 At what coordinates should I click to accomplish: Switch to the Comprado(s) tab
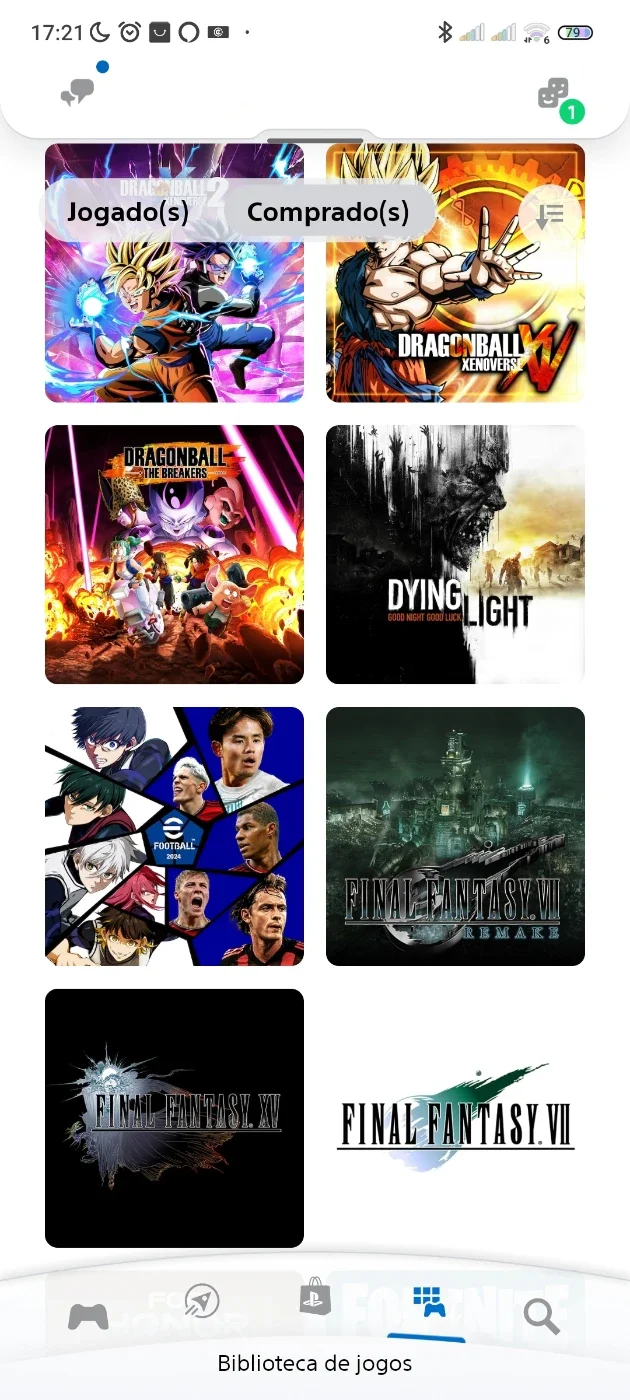328,212
